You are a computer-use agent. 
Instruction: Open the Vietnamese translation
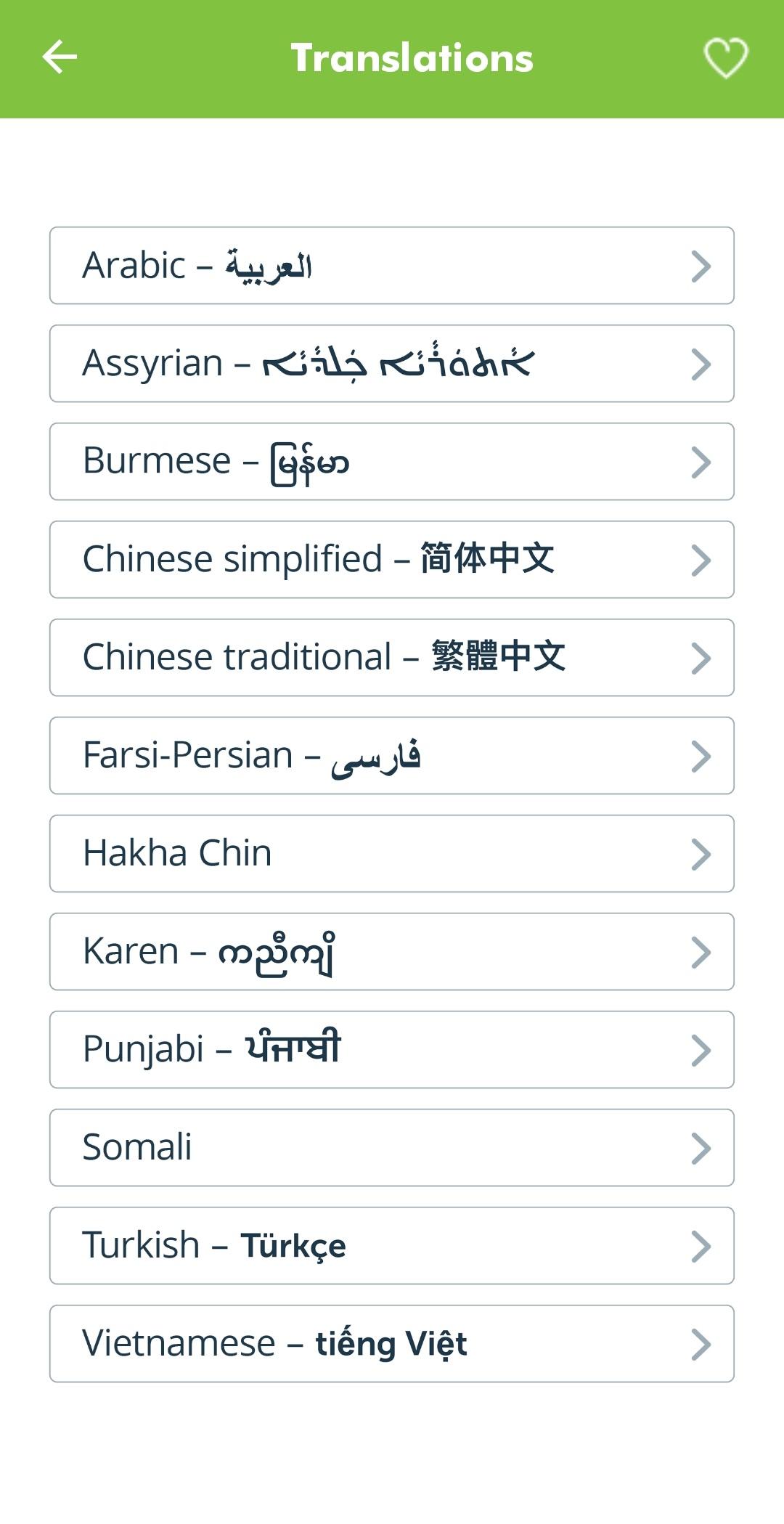click(392, 1344)
